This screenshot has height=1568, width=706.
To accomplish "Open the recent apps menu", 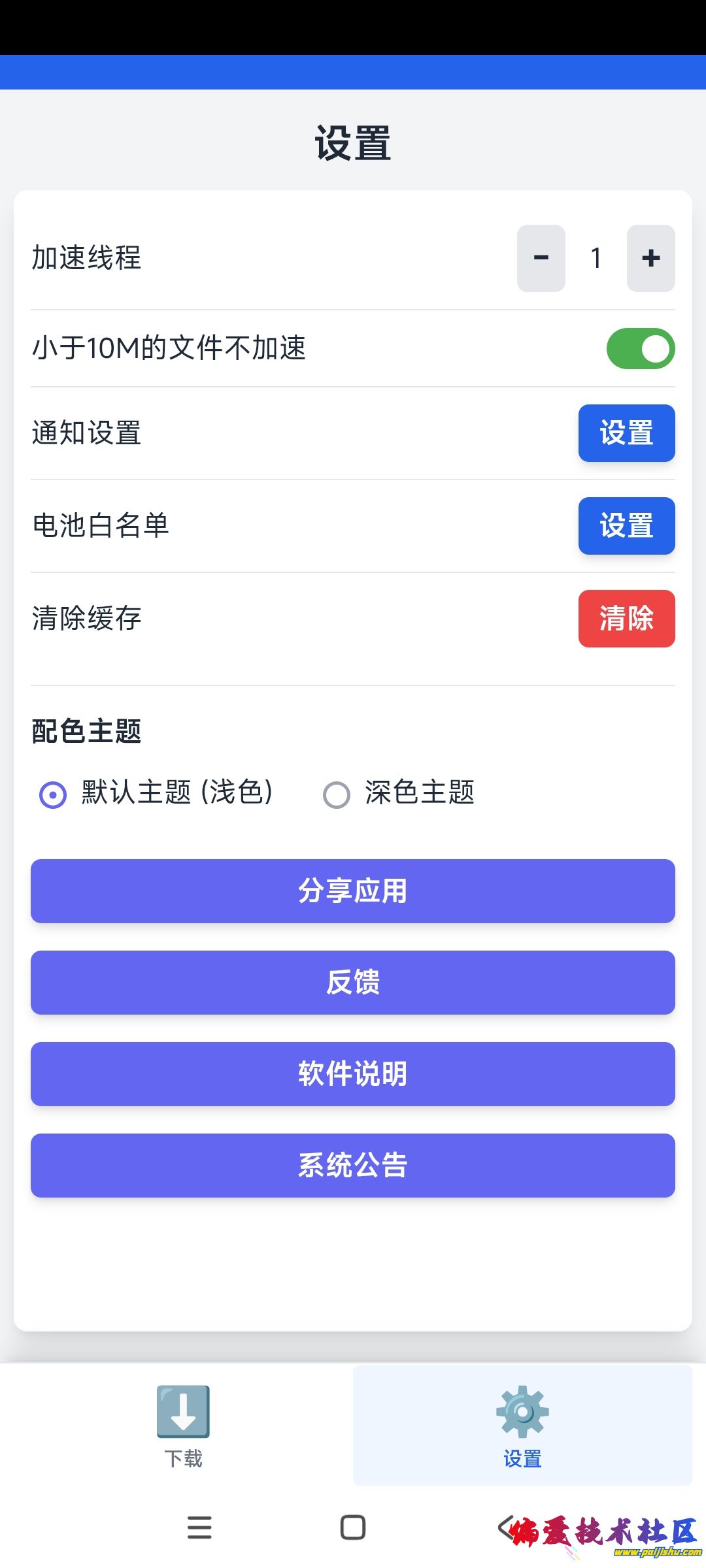I will pos(199,1527).
